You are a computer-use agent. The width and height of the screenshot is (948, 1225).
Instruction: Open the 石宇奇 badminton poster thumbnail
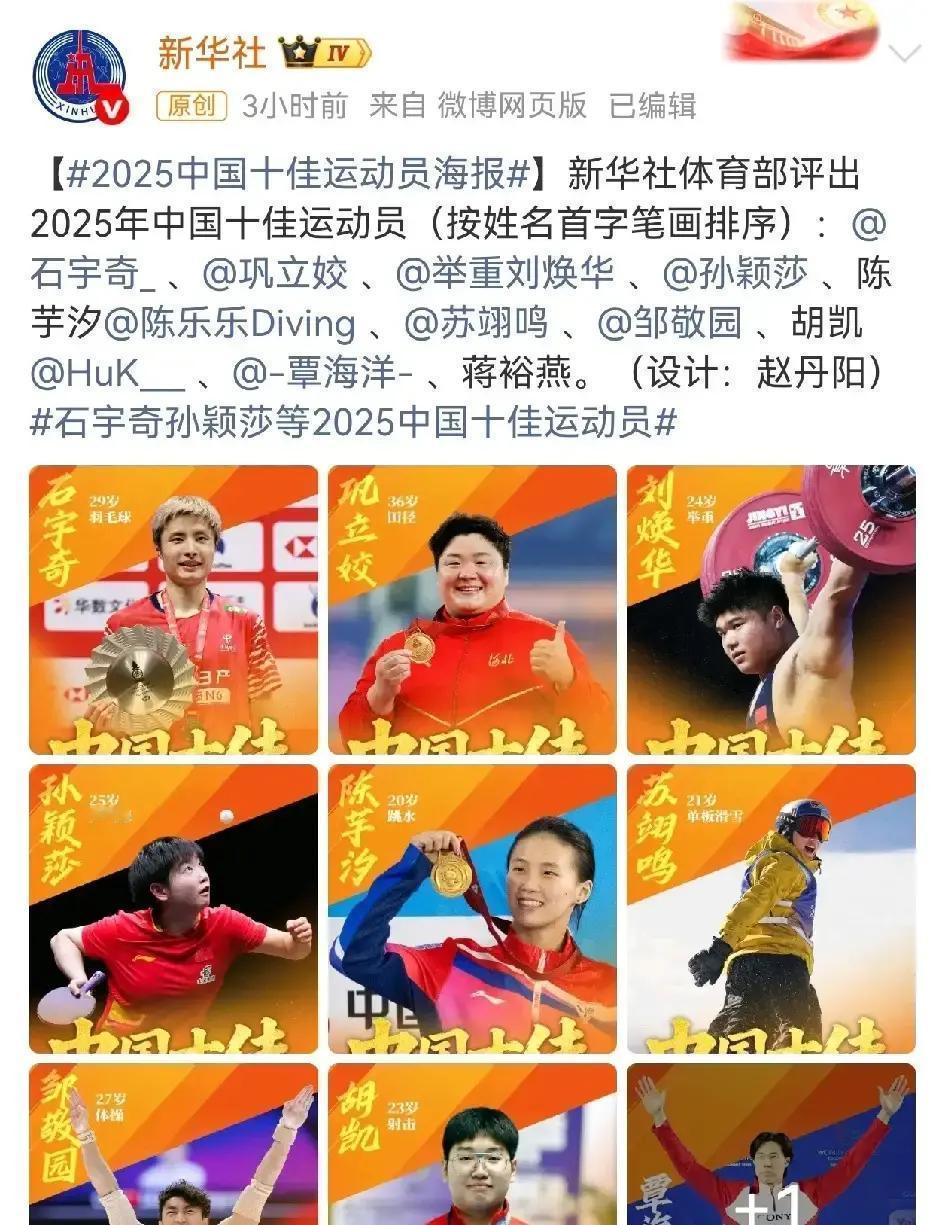coord(172,610)
